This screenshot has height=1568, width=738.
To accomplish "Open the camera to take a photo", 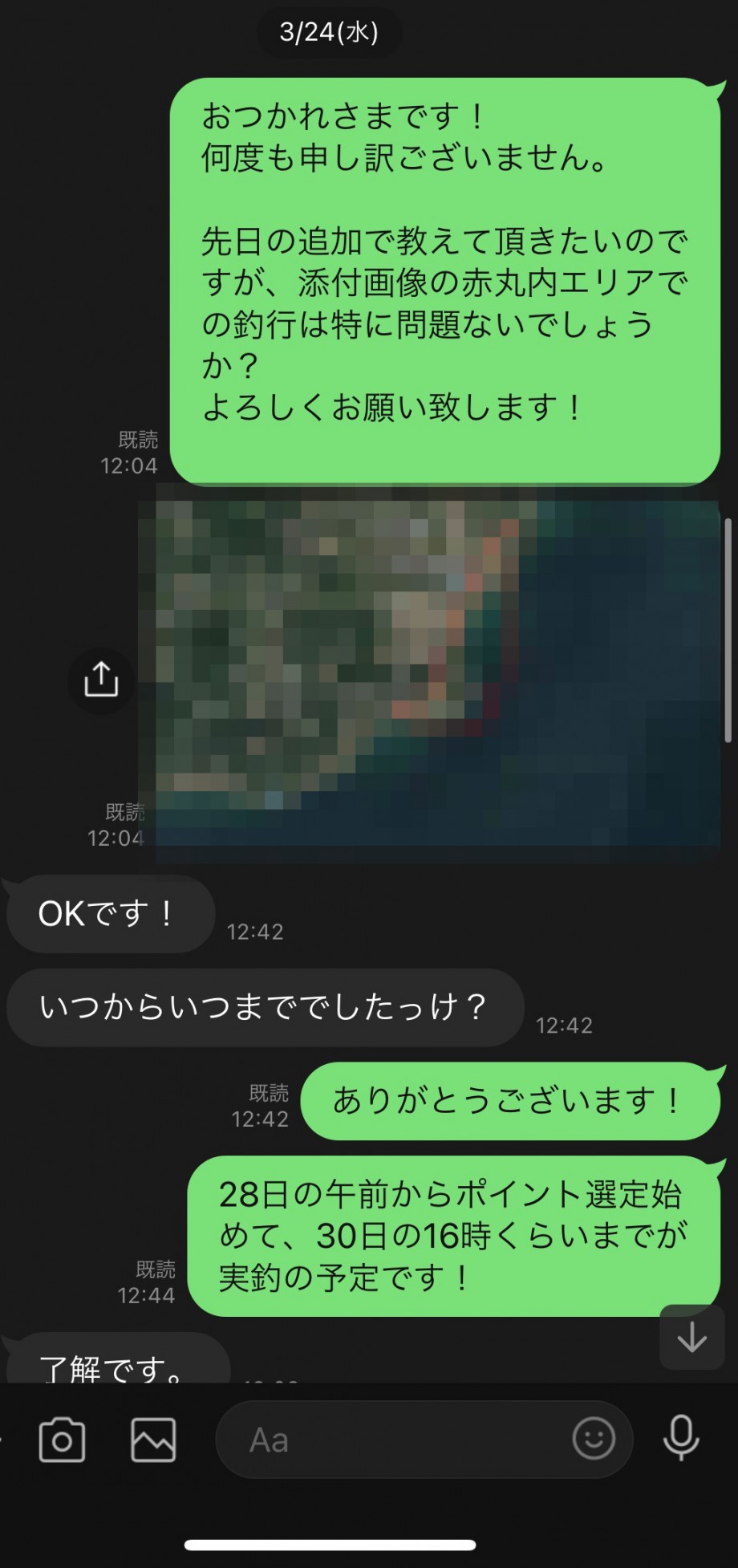I will (x=62, y=1440).
